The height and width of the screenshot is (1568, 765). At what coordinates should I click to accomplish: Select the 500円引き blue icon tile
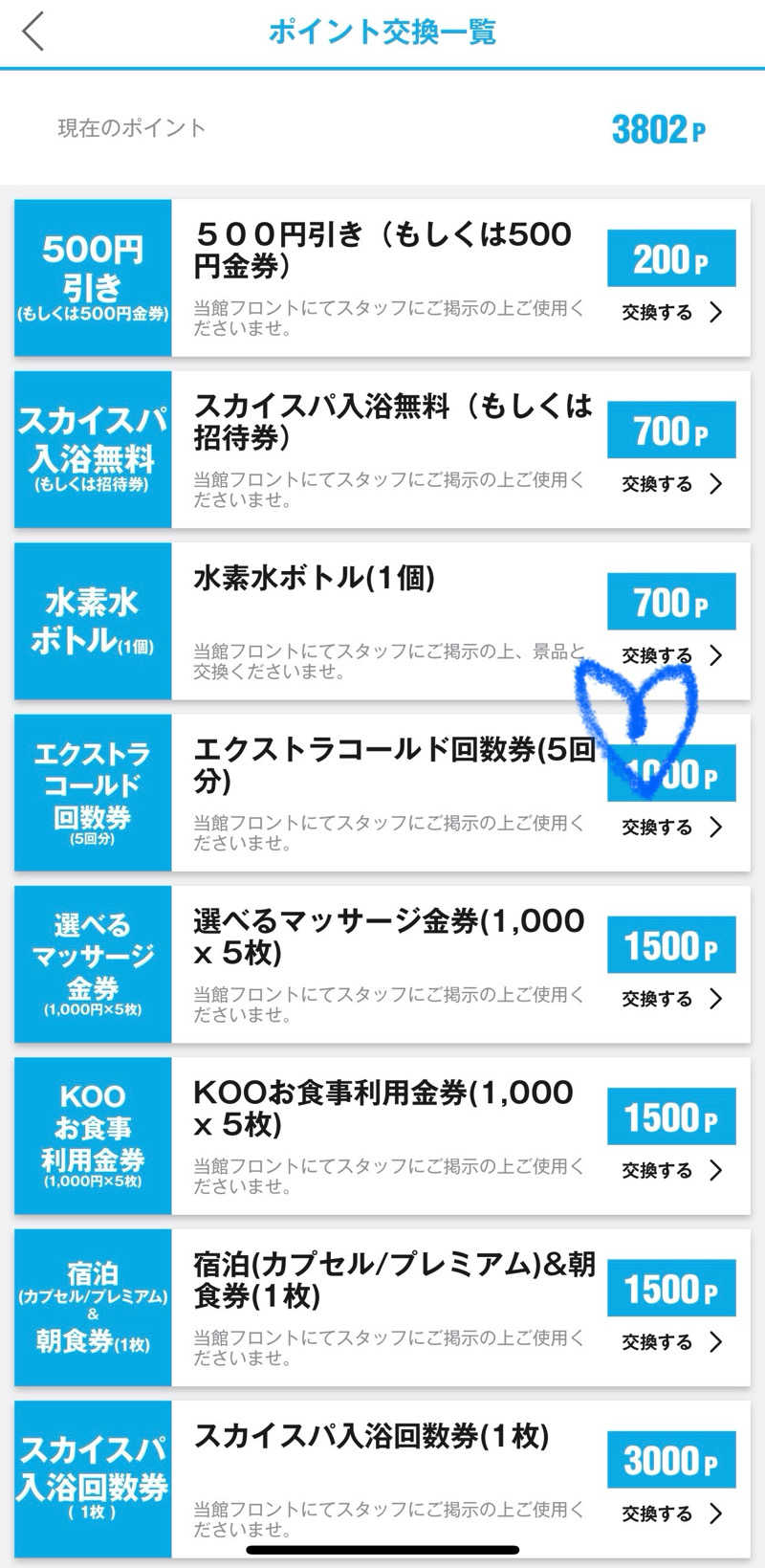(x=92, y=275)
